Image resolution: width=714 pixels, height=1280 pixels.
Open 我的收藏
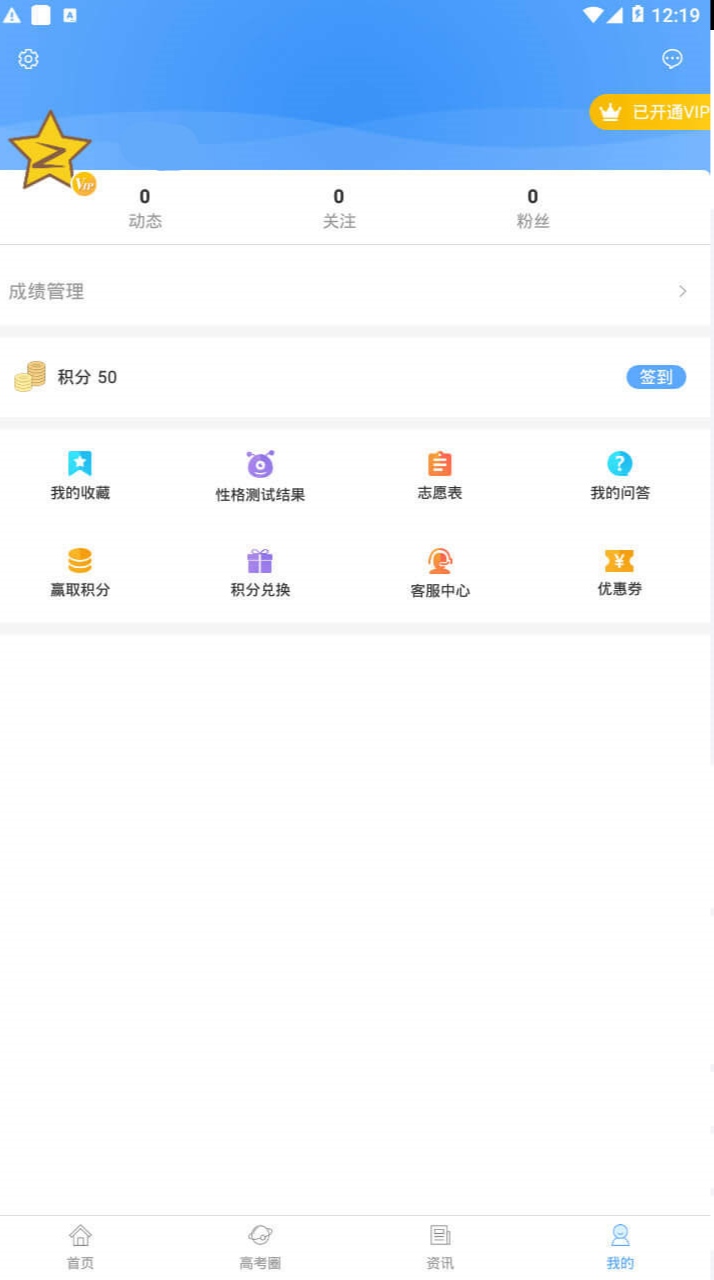click(80, 476)
